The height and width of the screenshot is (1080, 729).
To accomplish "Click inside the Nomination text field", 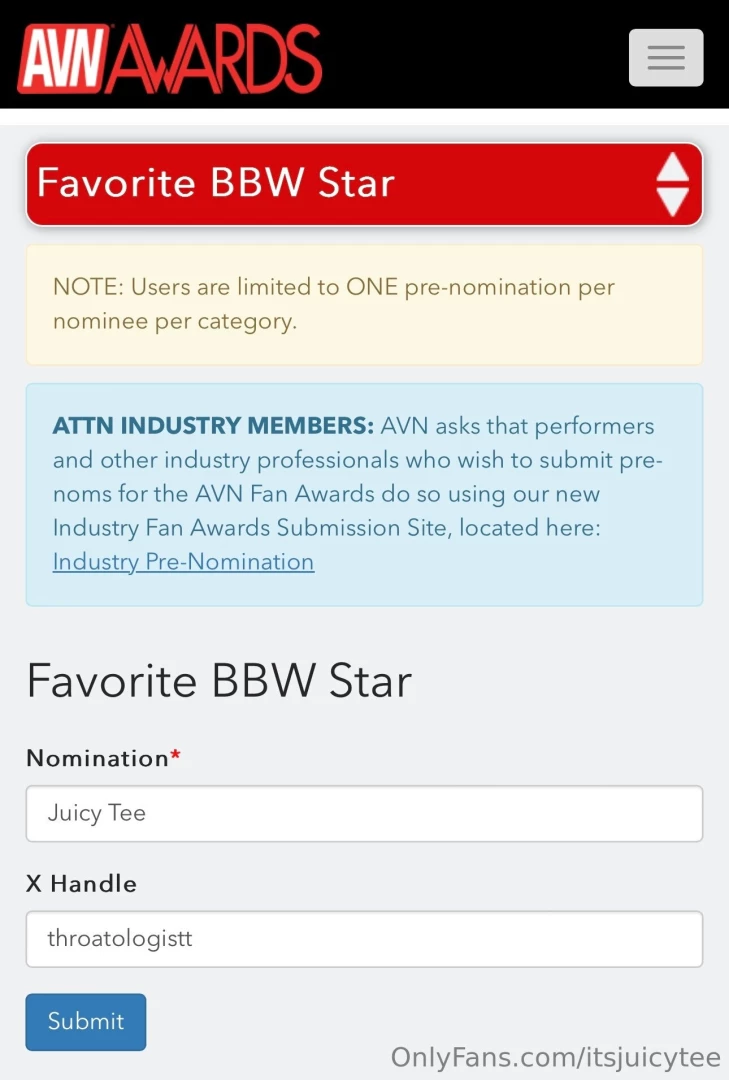I will (364, 813).
